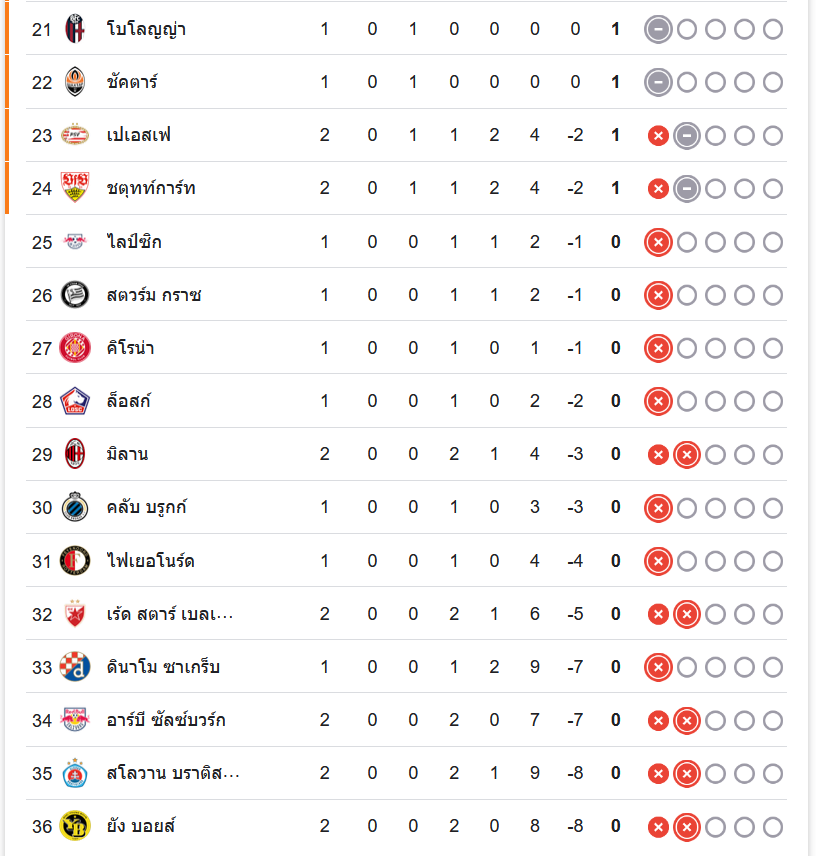Select ชัคตาร์ in the standings
The width and height of the screenshot is (816, 856).
[x=132, y=82]
